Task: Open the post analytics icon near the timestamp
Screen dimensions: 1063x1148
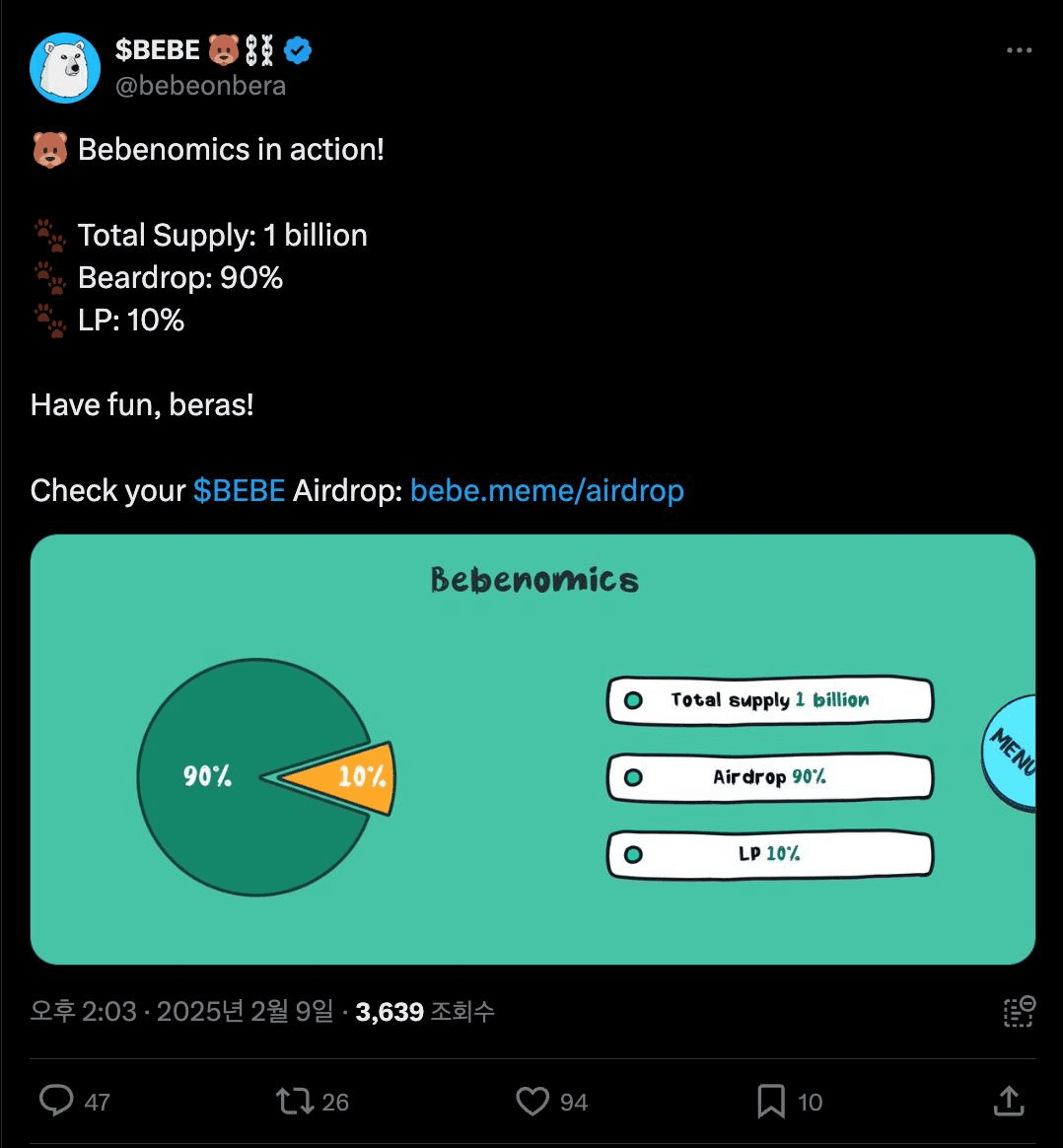Action: tap(1017, 1010)
